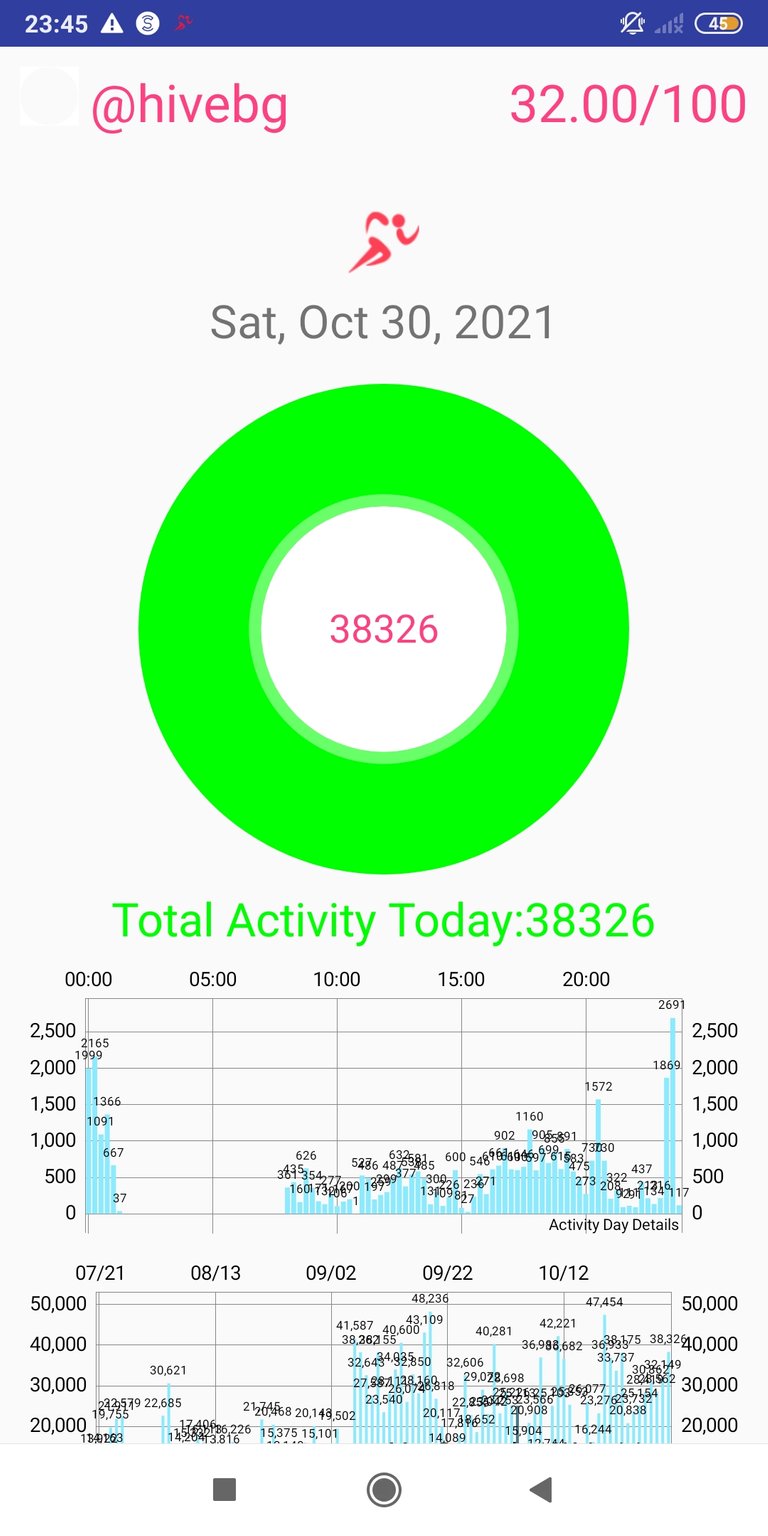
Task: Go back using the navigation bar
Action: [x=541, y=1490]
